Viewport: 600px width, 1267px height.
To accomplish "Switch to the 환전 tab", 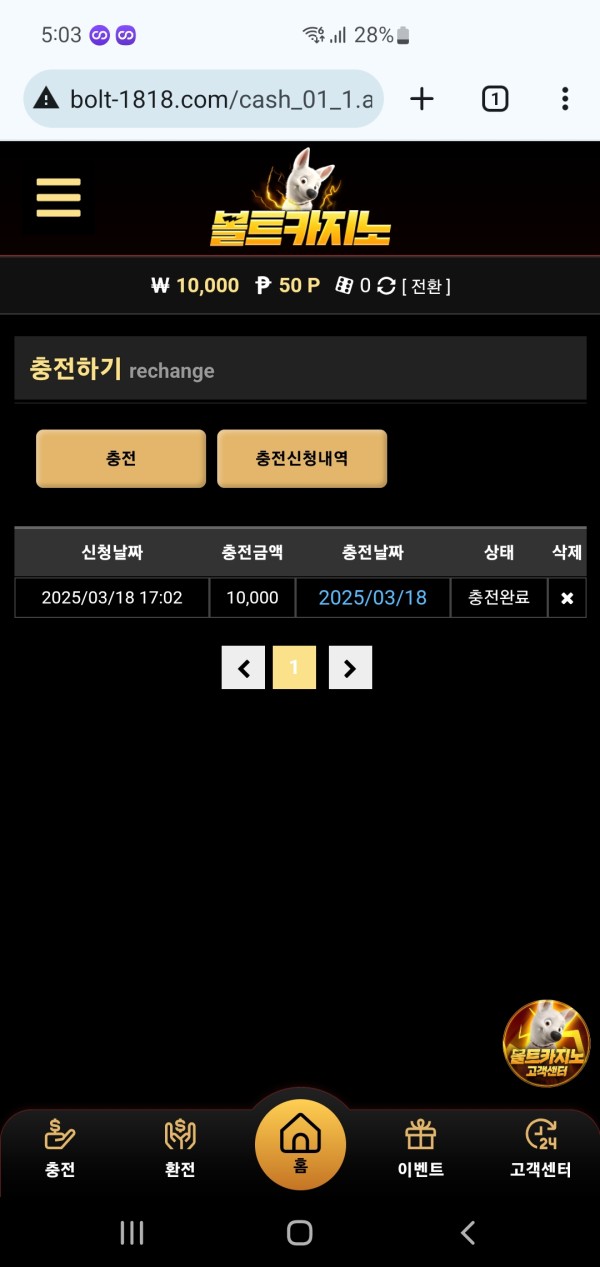I will (x=180, y=1148).
